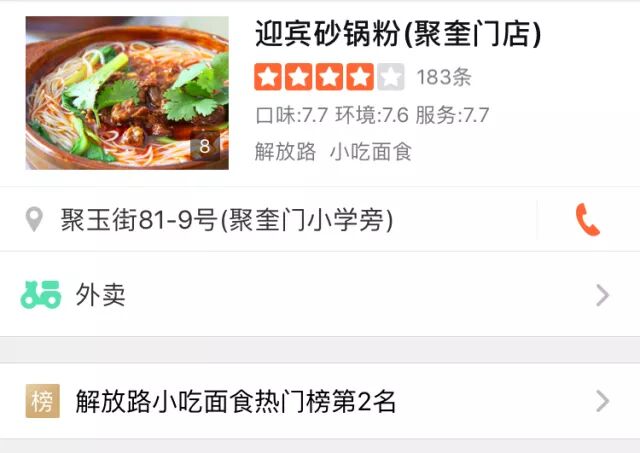640x453 pixels.
Task: Call the restaurant via phone icon
Action: click(588, 220)
